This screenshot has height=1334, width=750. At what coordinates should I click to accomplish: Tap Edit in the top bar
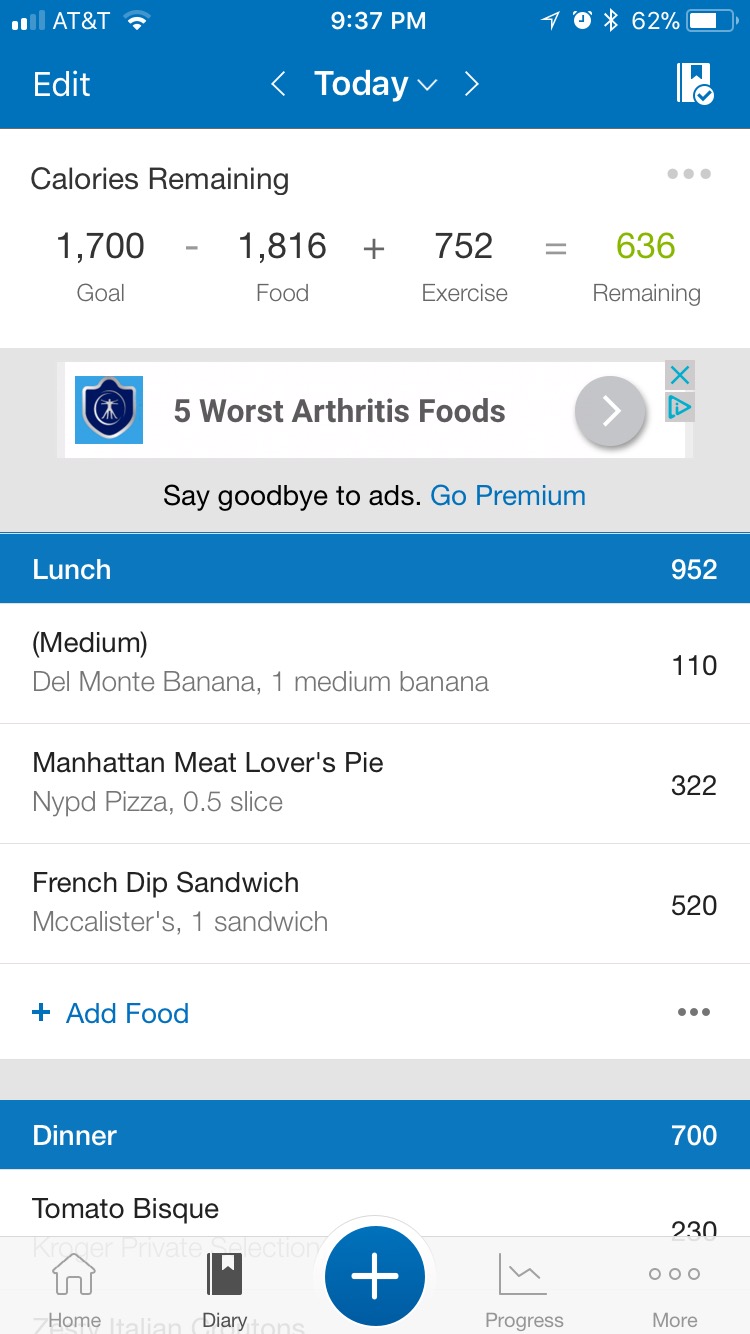pyautogui.click(x=61, y=84)
